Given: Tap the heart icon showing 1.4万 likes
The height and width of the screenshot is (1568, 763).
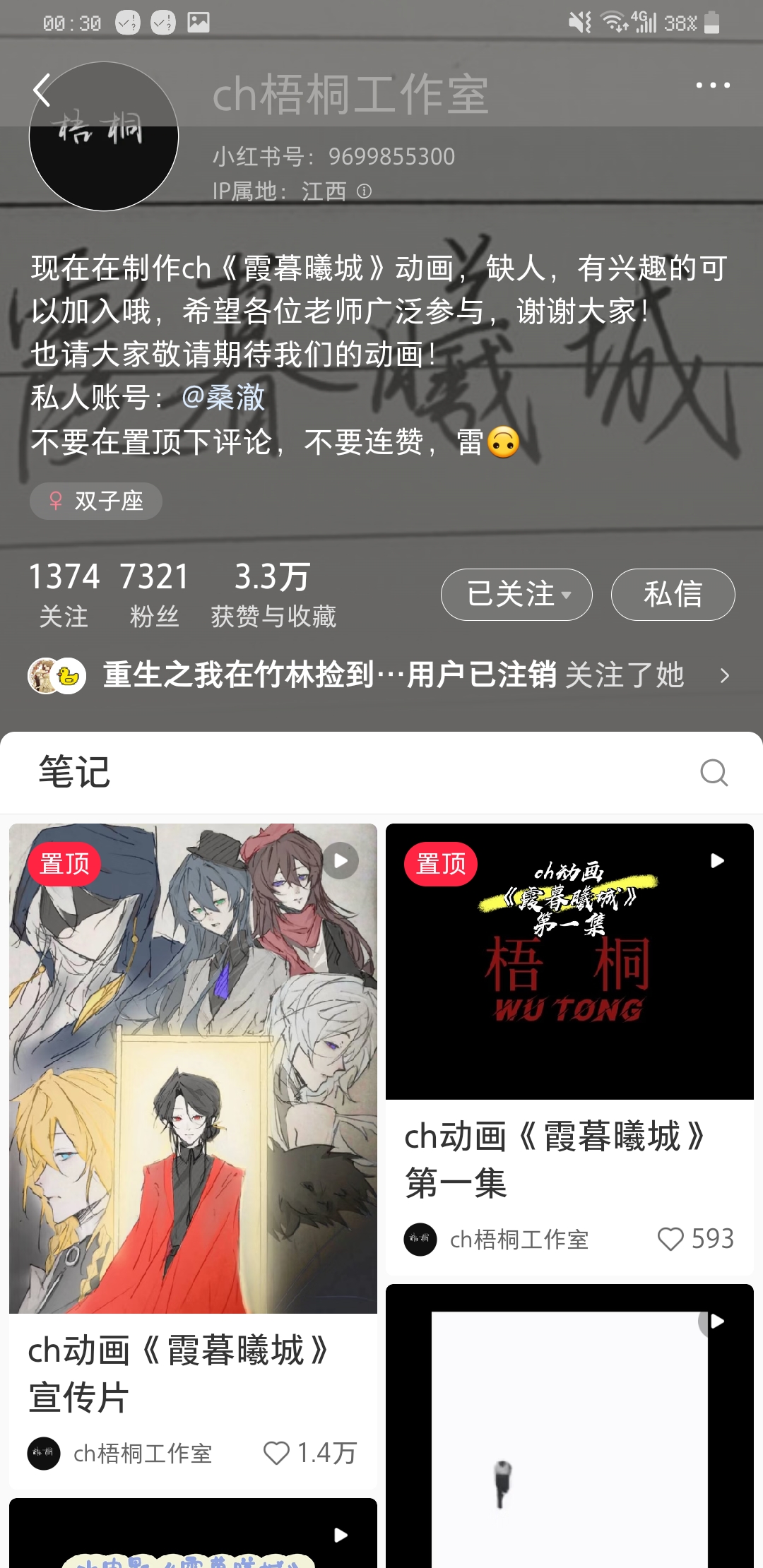Looking at the screenshot, I should (276, 1454).
